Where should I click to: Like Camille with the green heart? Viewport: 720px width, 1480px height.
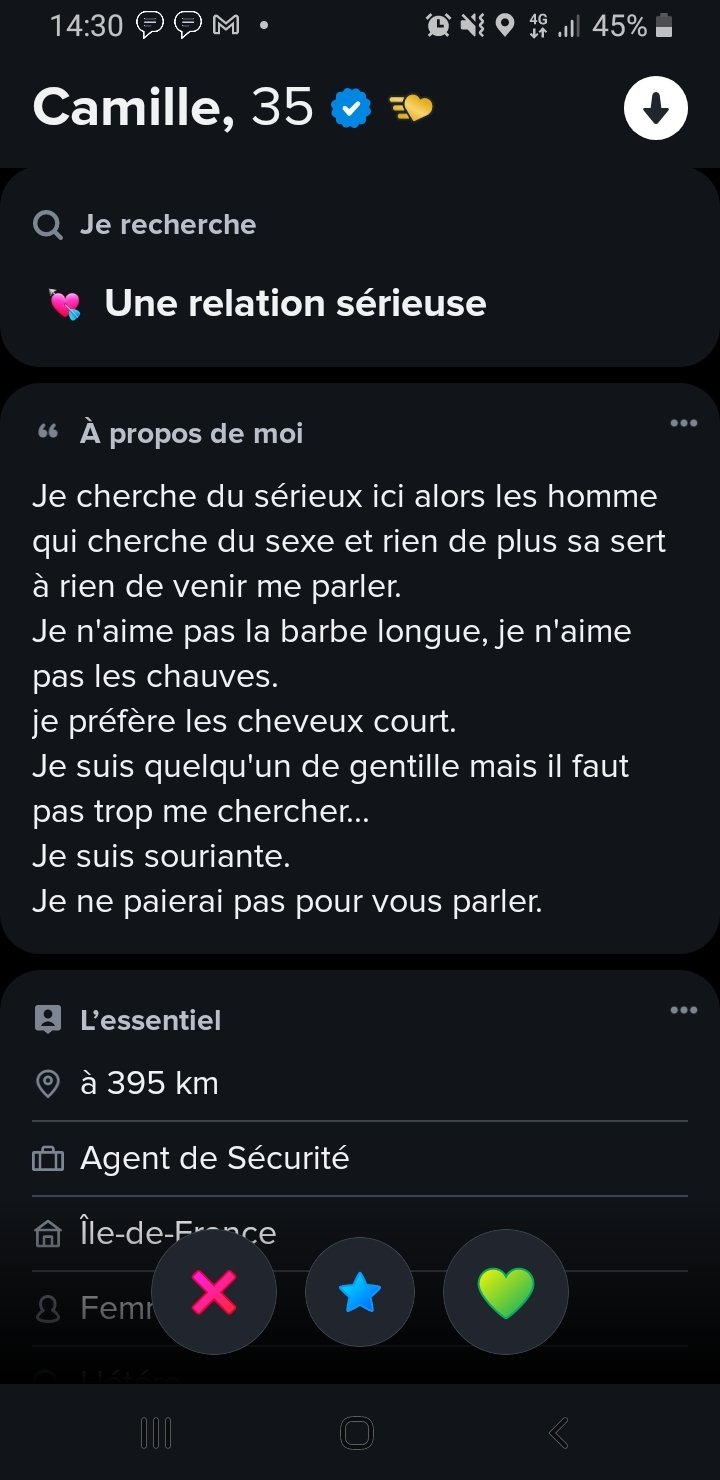point(506,1292)
